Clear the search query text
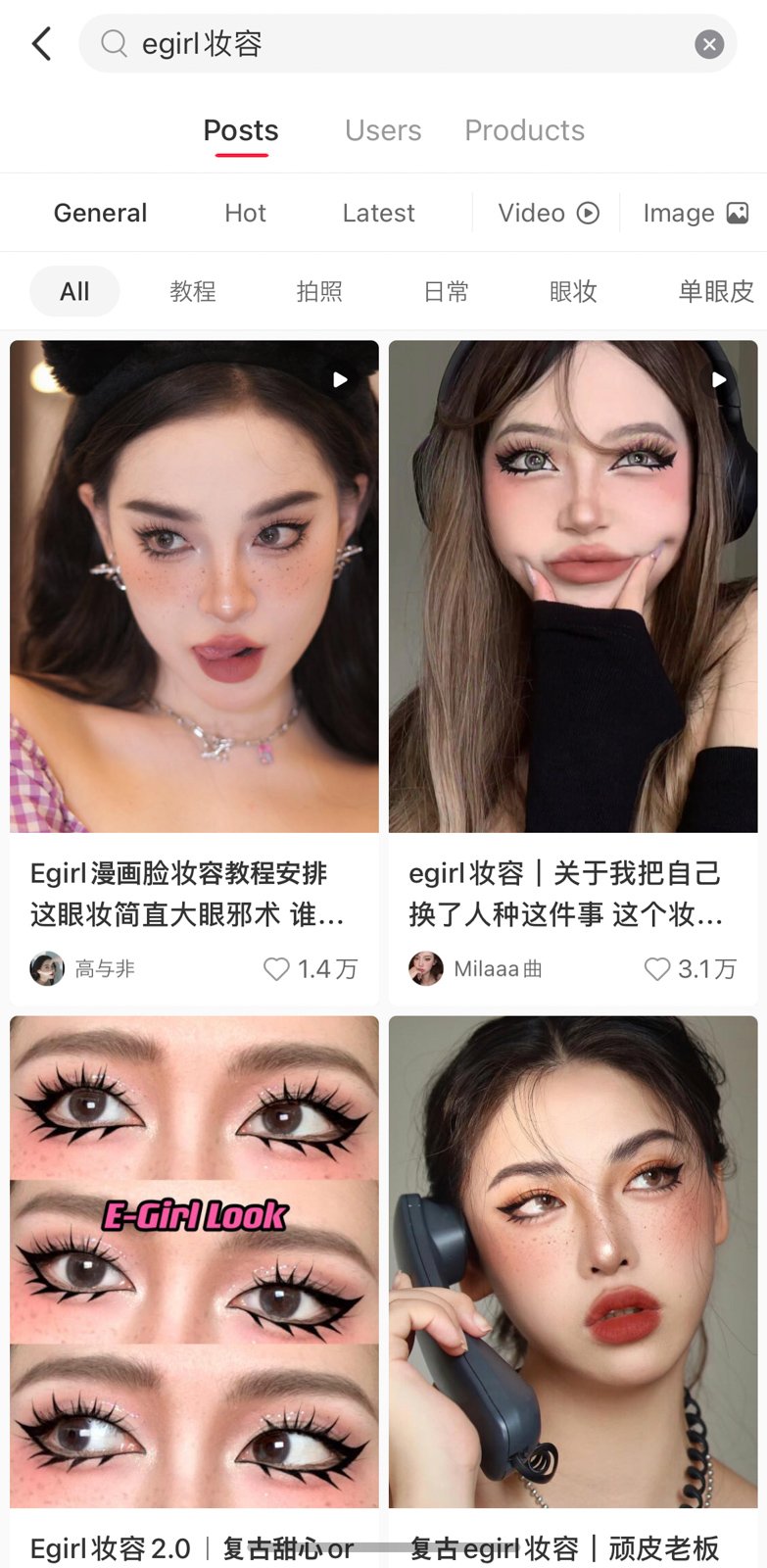The width and height of the screenshot is (767, 1568). coord(709,44)
